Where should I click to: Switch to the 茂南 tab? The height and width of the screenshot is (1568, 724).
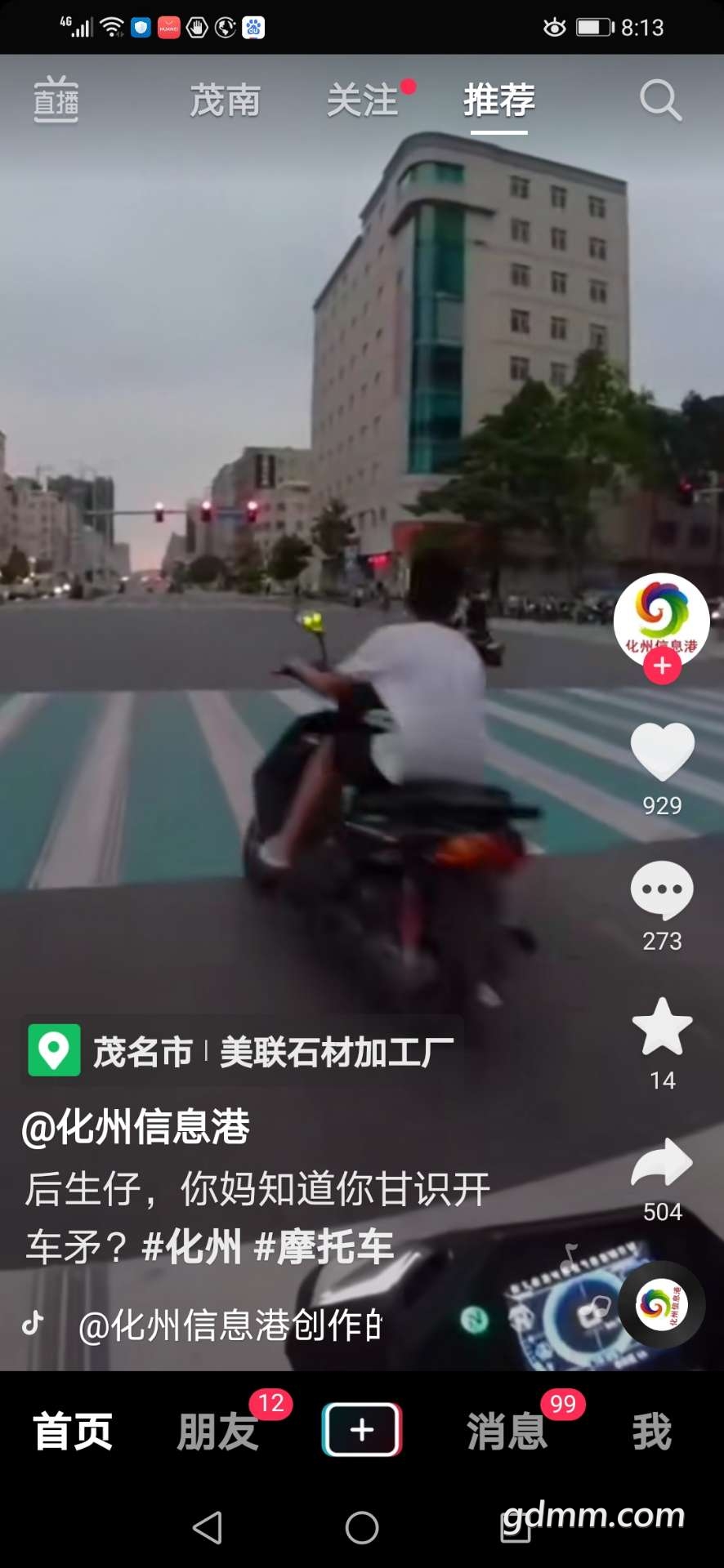225,100
